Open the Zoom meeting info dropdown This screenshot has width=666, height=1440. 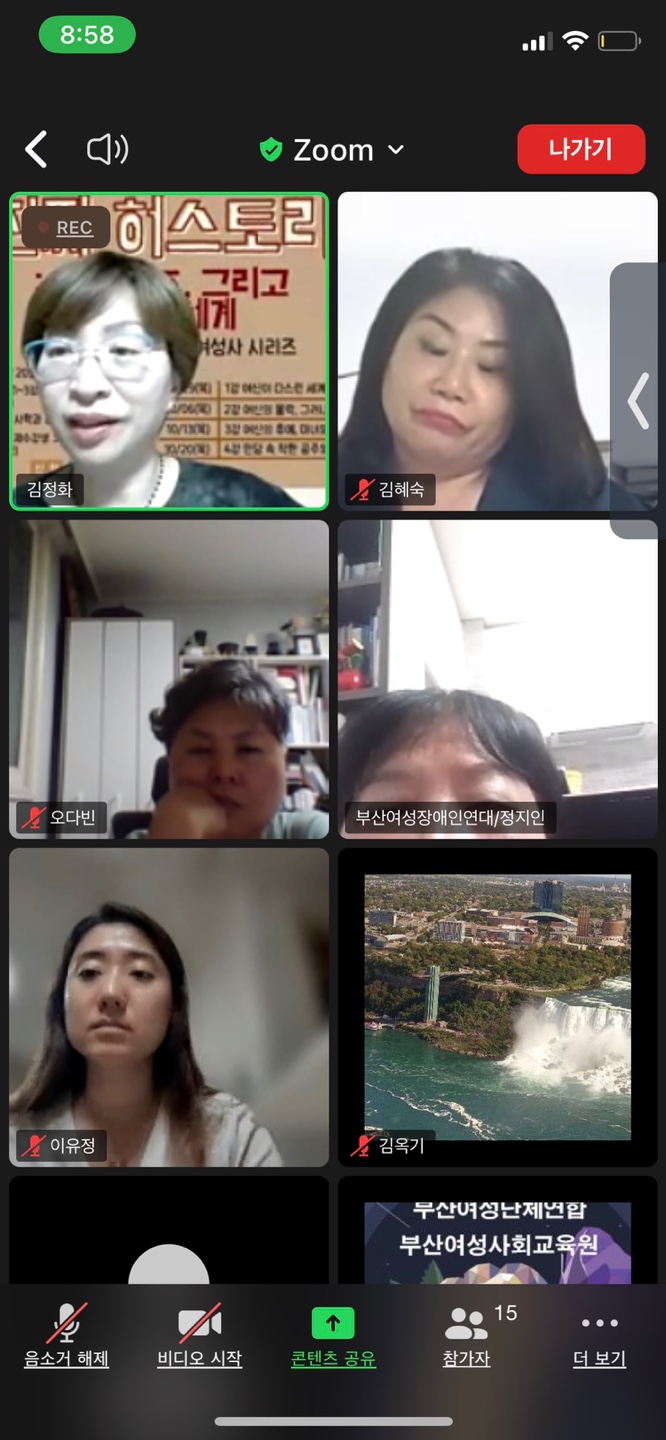coord(332,150)
